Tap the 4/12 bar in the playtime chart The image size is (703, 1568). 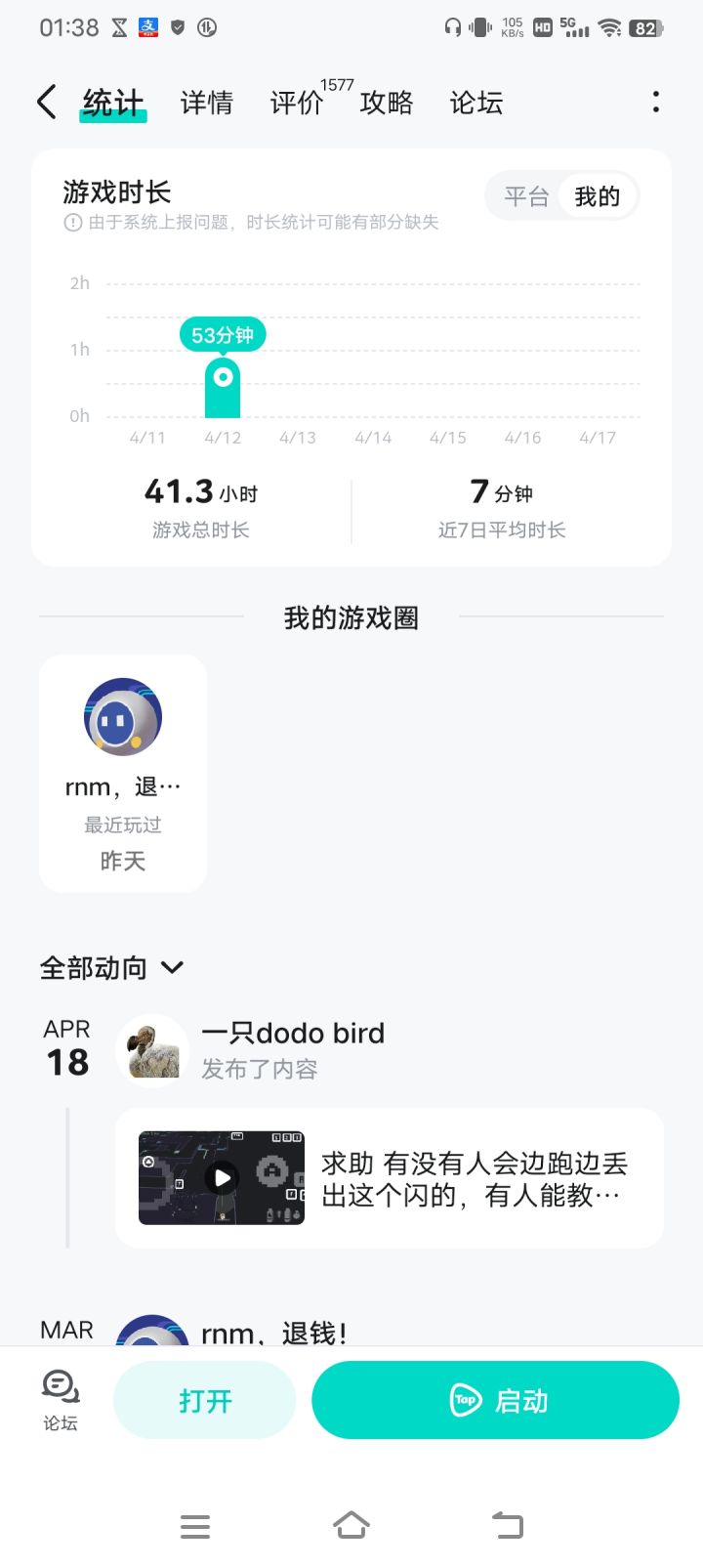click(x=223, y=387)
